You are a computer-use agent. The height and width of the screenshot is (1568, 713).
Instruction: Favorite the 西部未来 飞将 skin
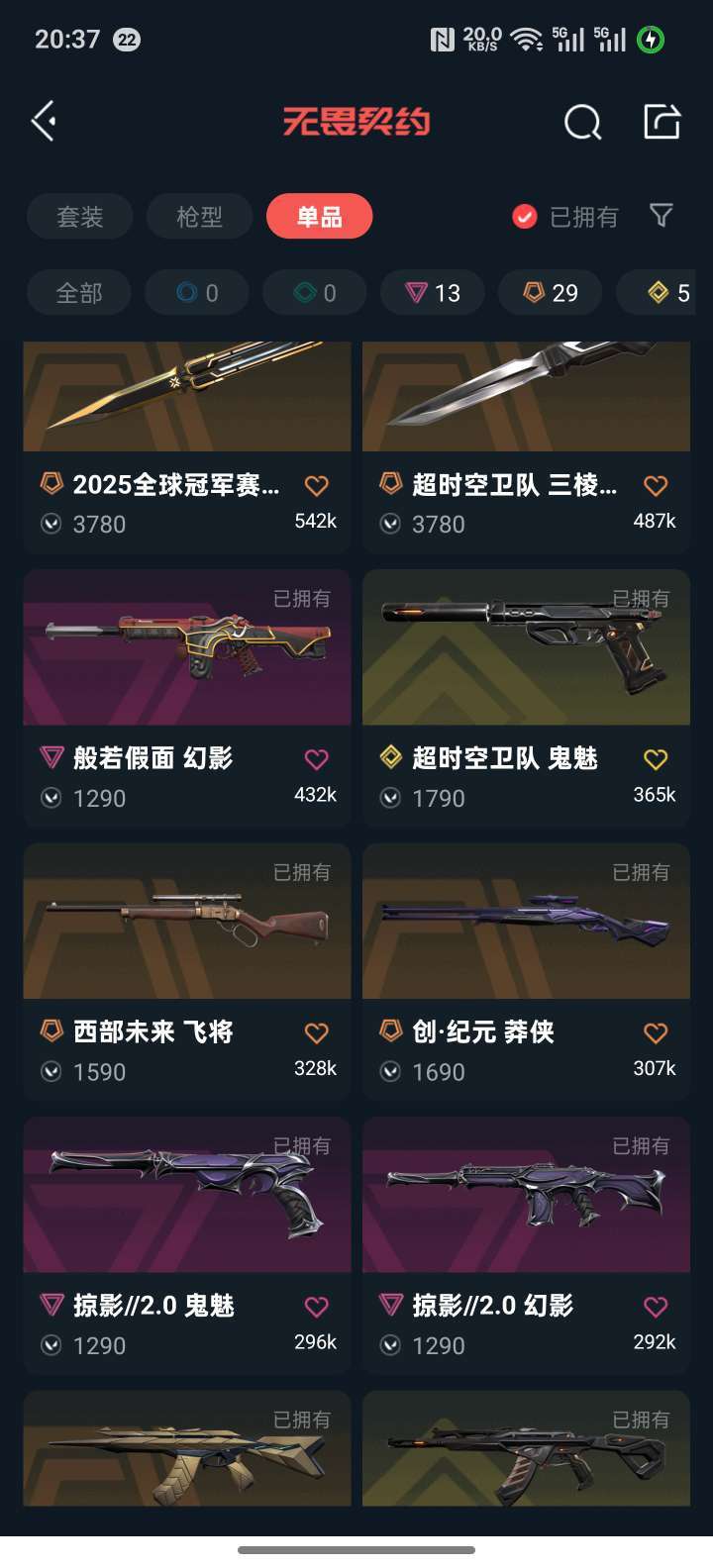(x=315, y=1031)
